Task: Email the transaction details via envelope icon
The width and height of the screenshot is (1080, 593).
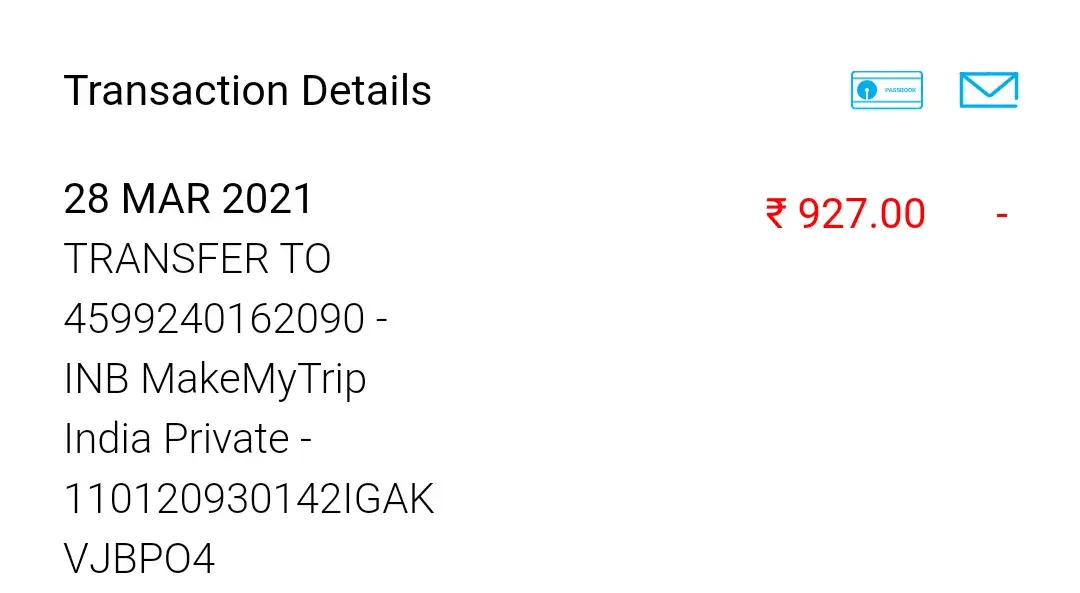Action: (x=988, y=90)
